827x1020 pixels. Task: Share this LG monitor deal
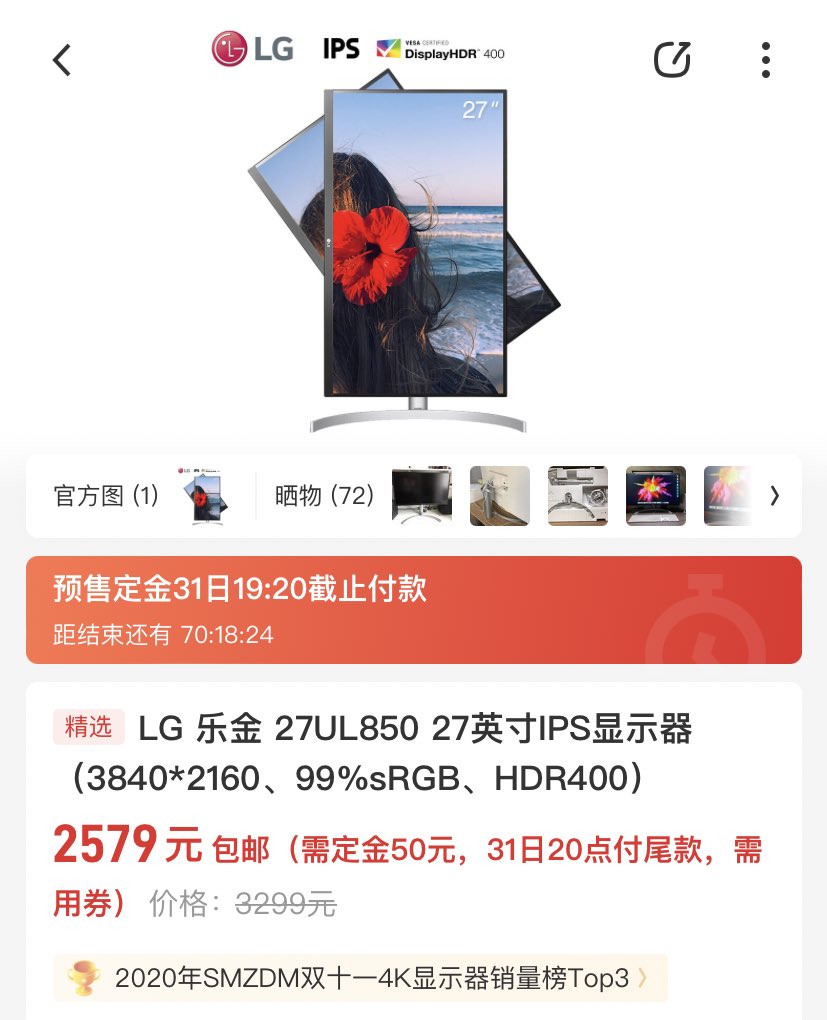pos(672,59)
